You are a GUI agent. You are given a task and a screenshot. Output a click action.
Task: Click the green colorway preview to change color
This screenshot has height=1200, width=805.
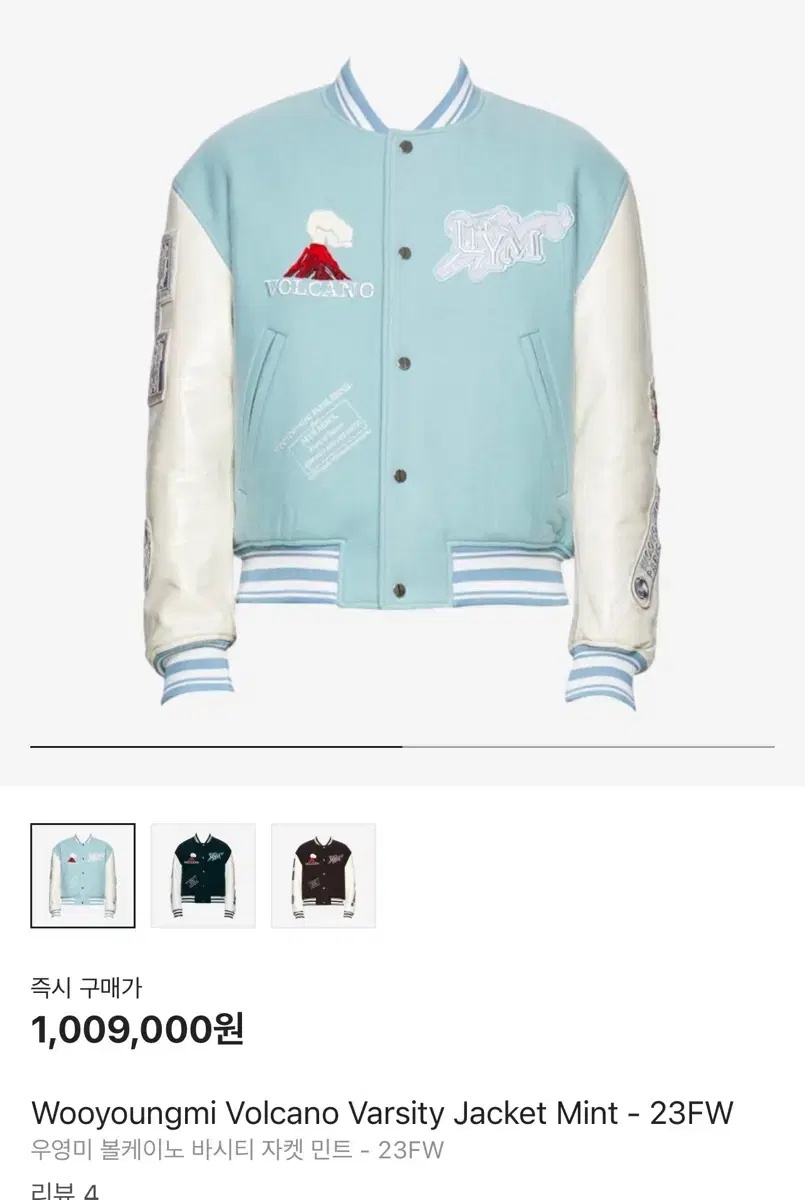(x=203, y=875)
